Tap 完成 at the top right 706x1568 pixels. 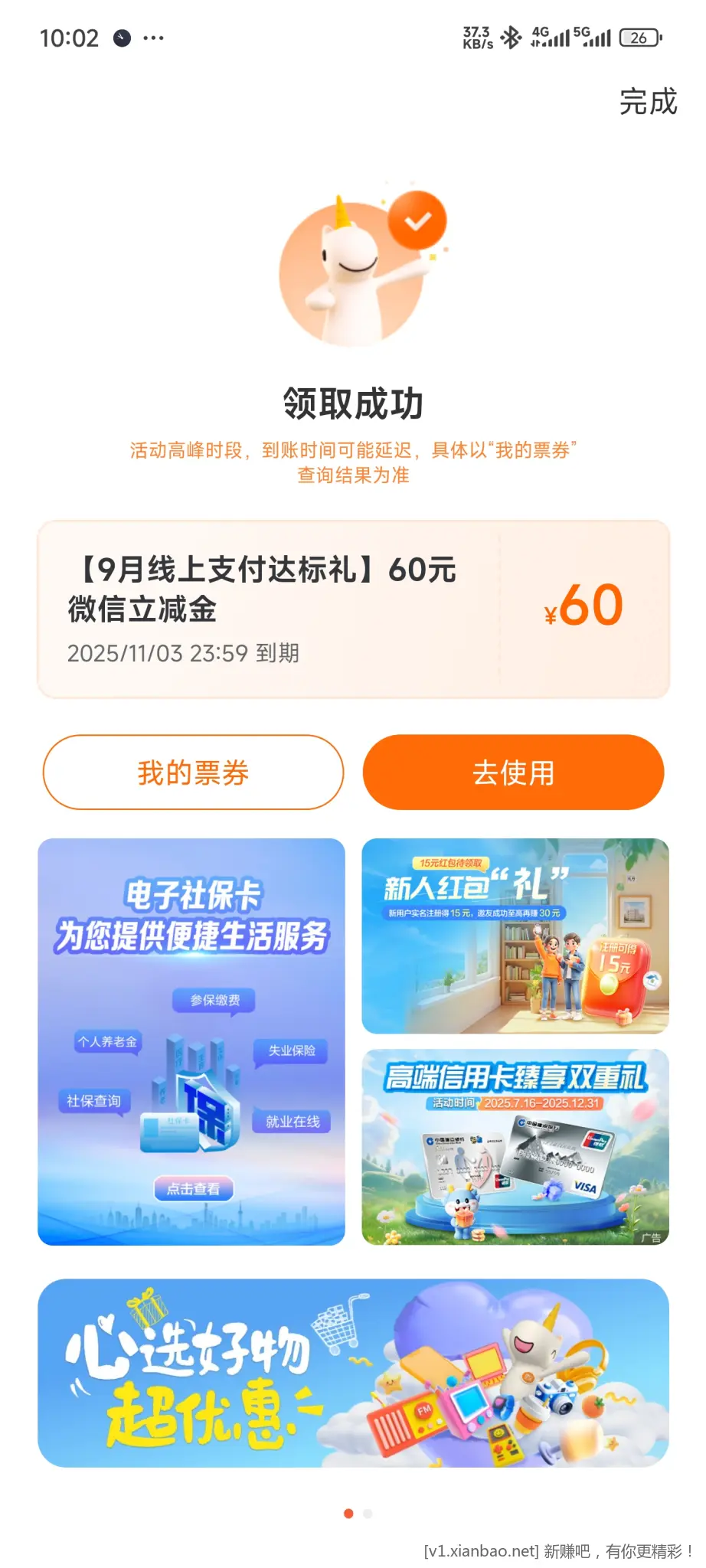coord(647,100)
